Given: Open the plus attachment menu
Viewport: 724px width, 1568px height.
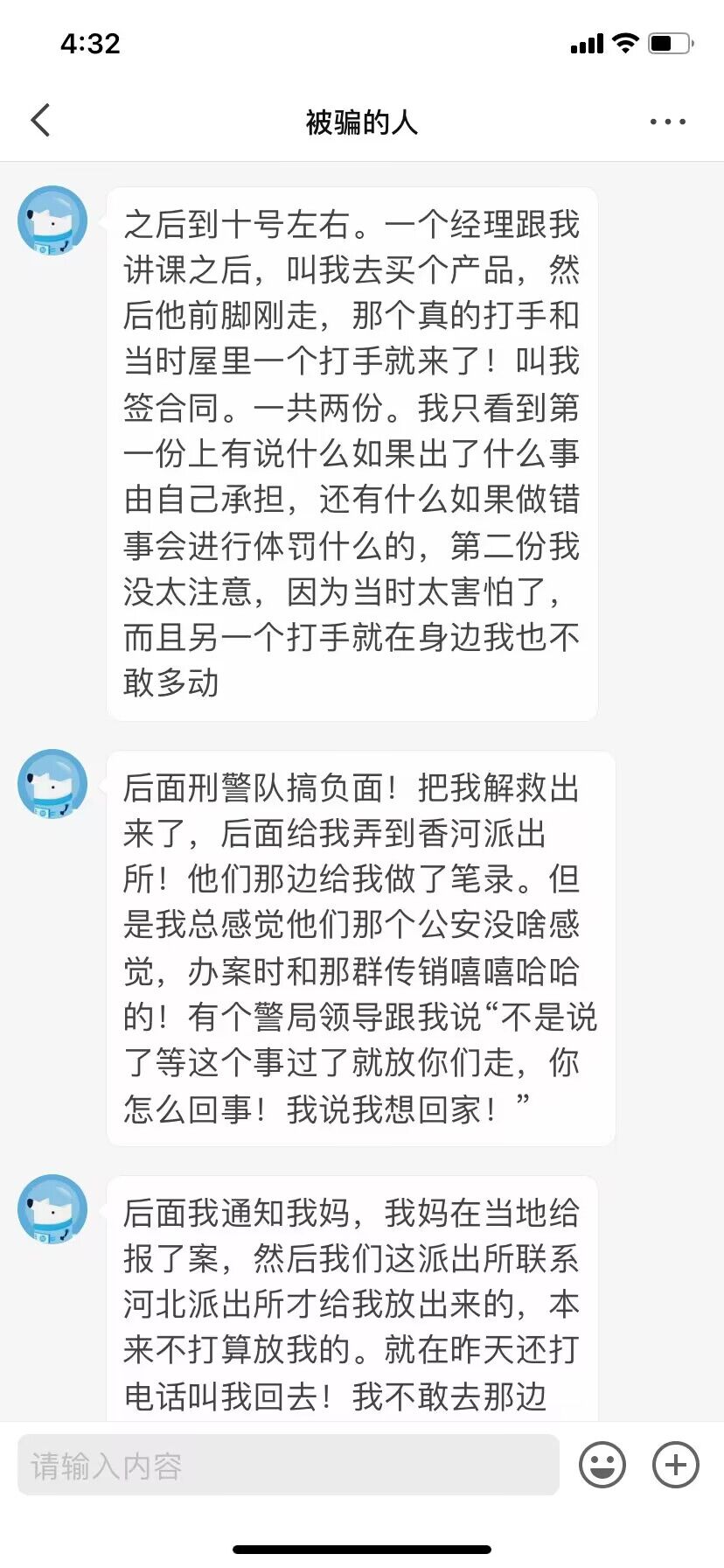Looking at the screenshot, I should coord(676,1464).
